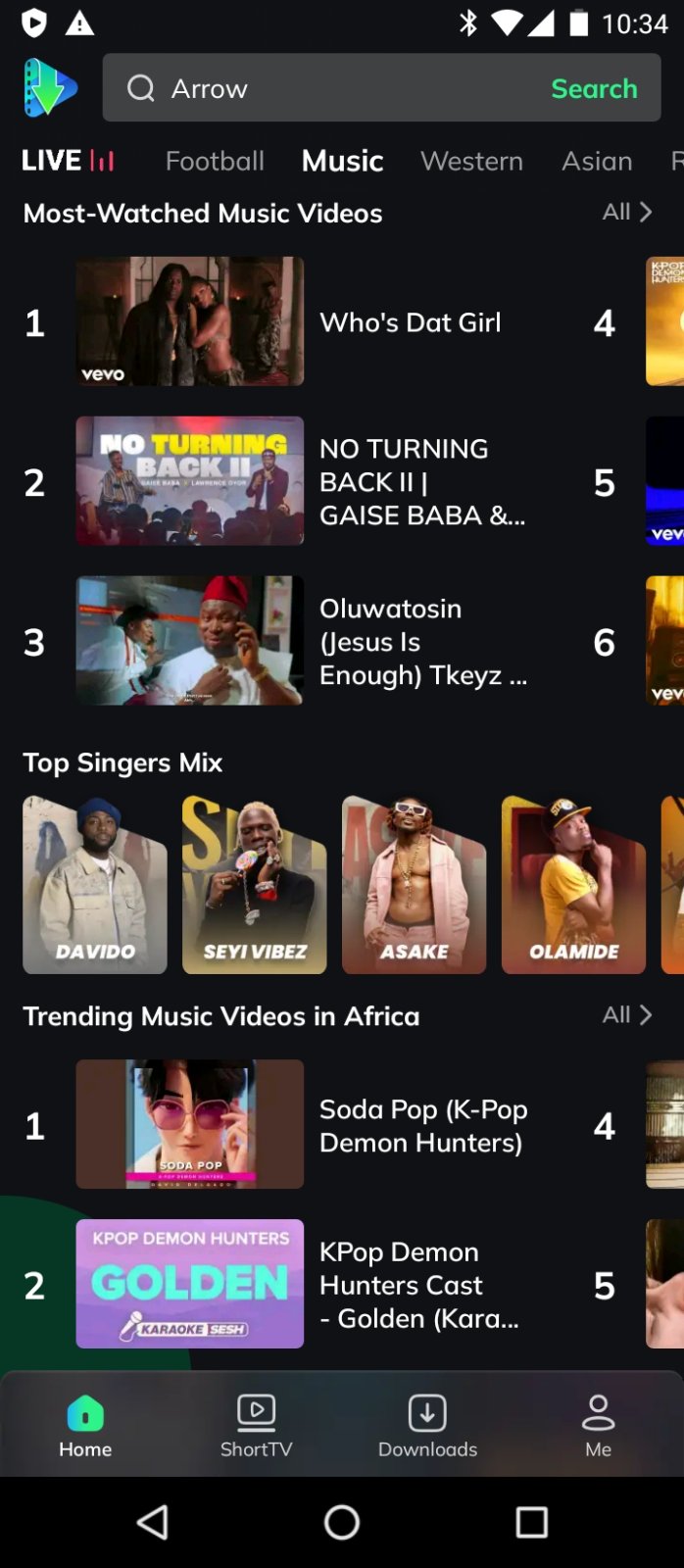View all Most-Watched Music Videos

pos(627,212)
